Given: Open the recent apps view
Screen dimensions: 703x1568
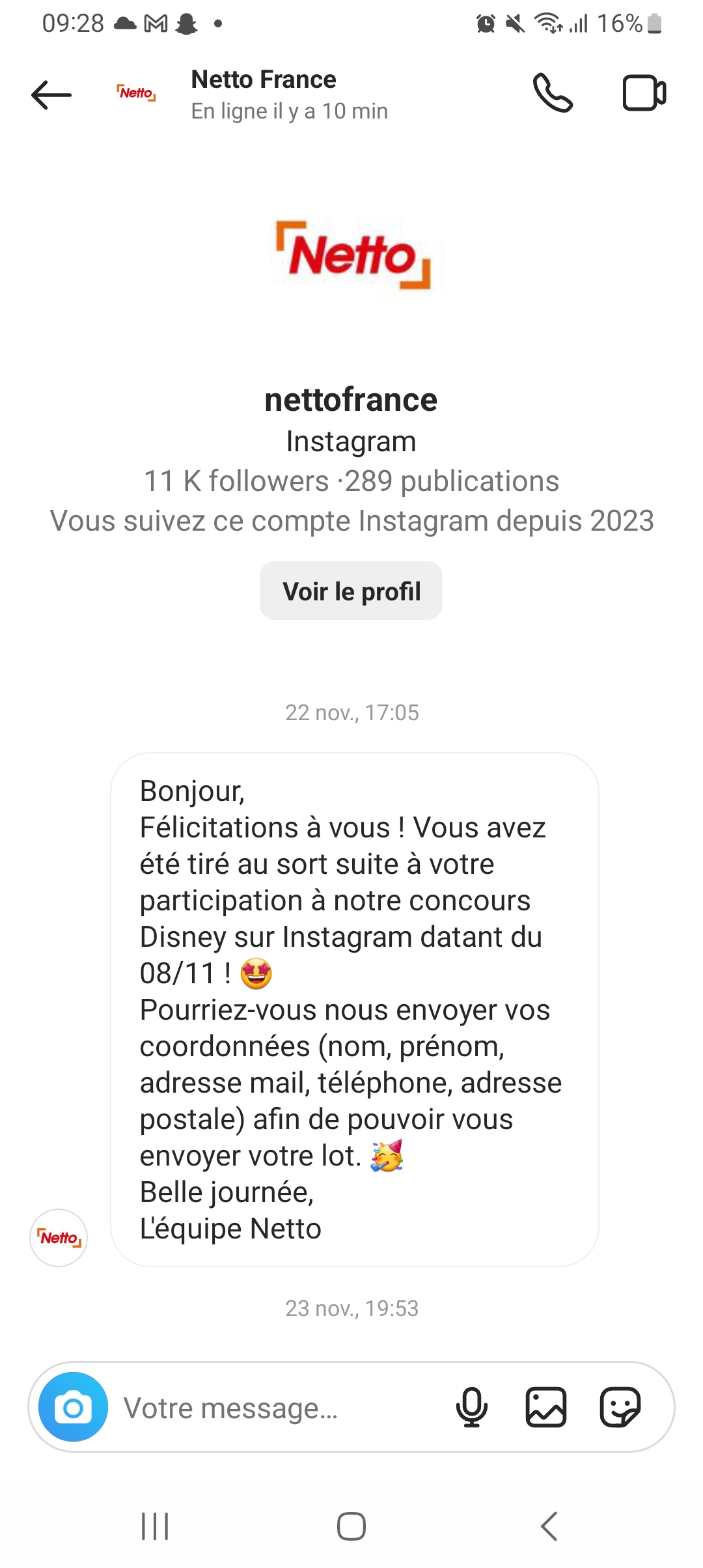Looking at the screenshot, I should (x=155, y=1526).
